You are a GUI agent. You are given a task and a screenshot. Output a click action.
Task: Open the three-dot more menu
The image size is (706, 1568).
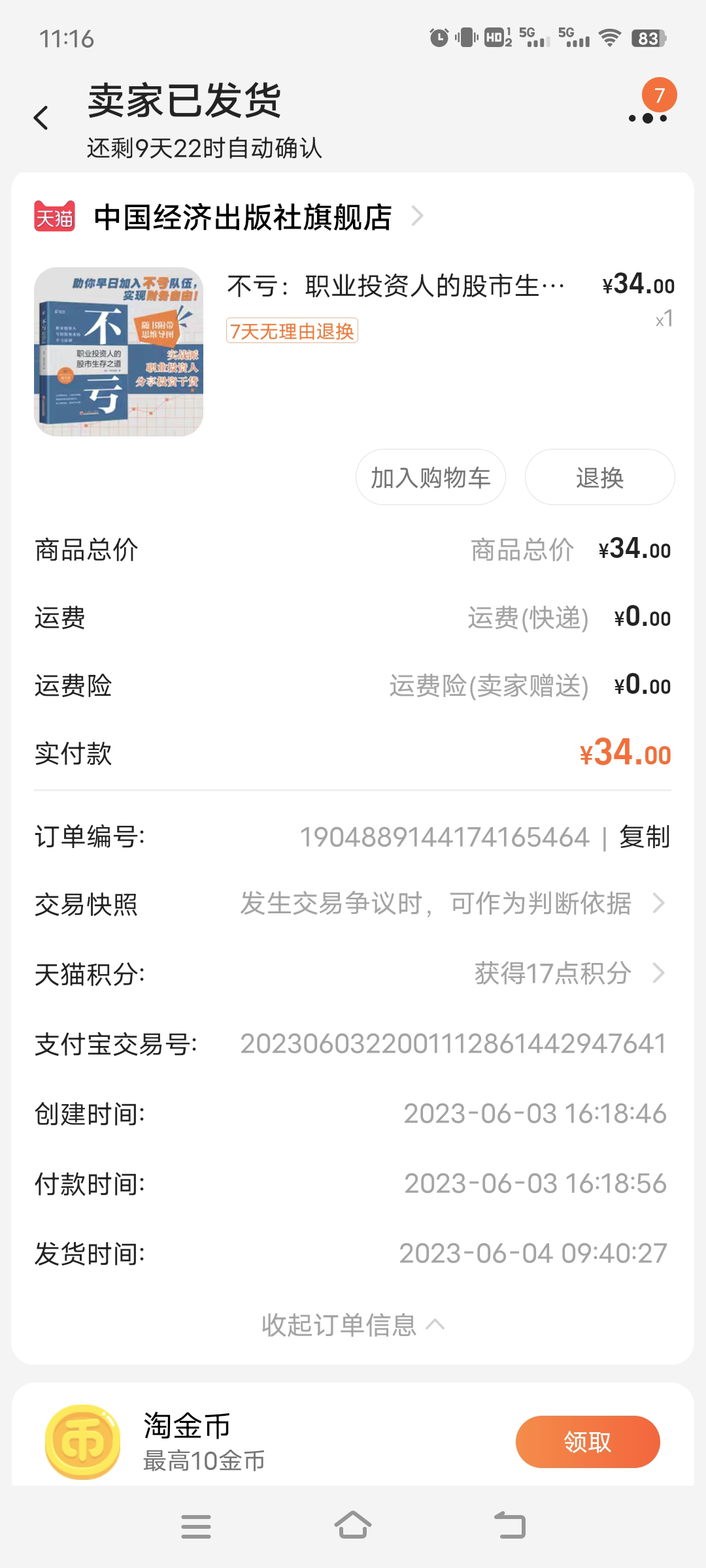(x=647, y=118)
